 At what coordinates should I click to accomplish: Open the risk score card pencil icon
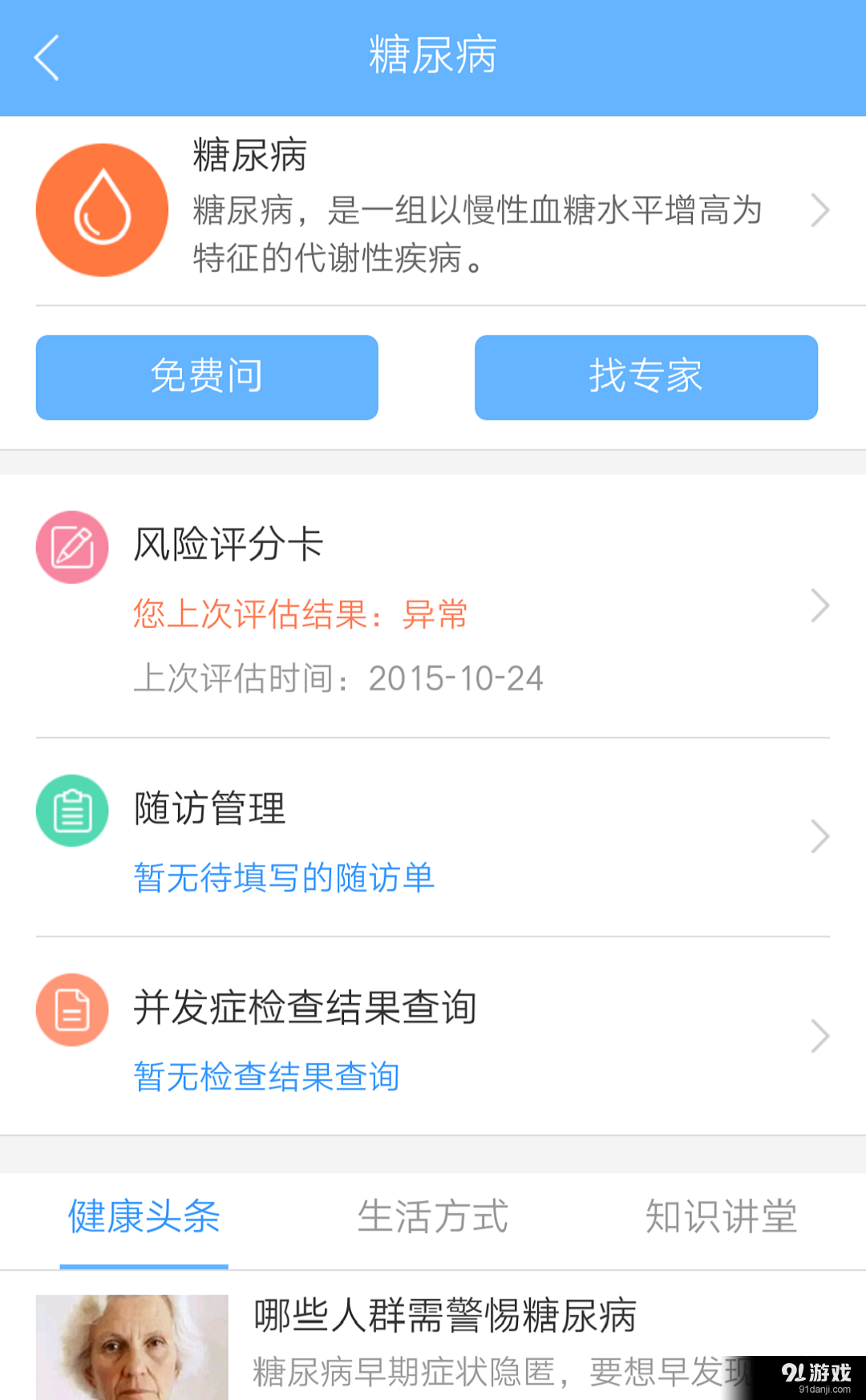(71, 546)
